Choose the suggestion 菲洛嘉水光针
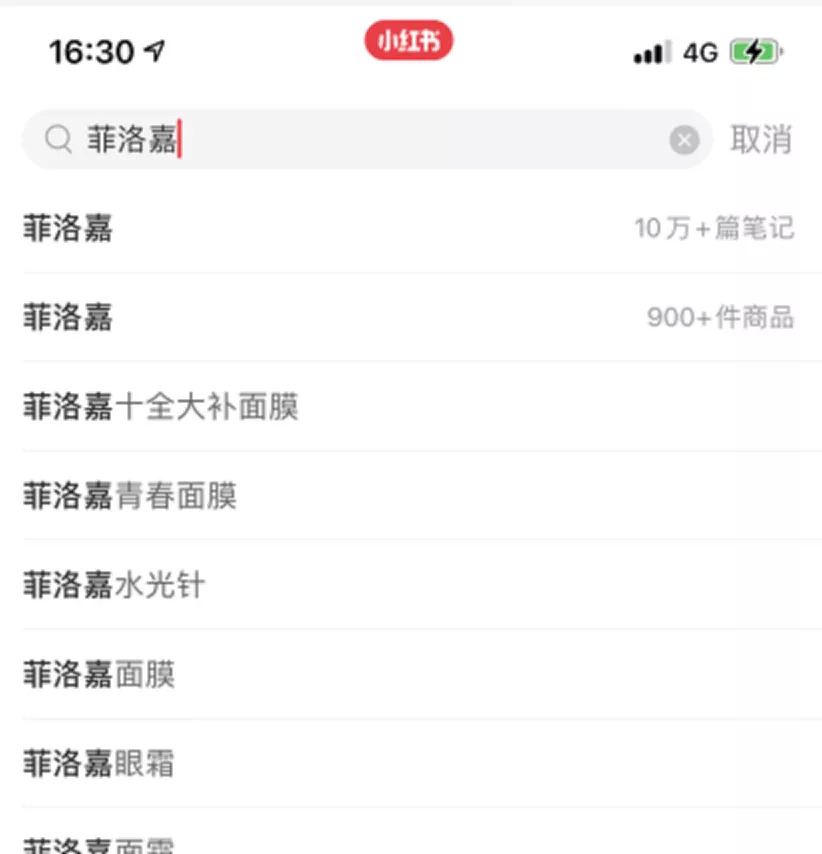This screenshot has height=854, width=822. point(411,585)
